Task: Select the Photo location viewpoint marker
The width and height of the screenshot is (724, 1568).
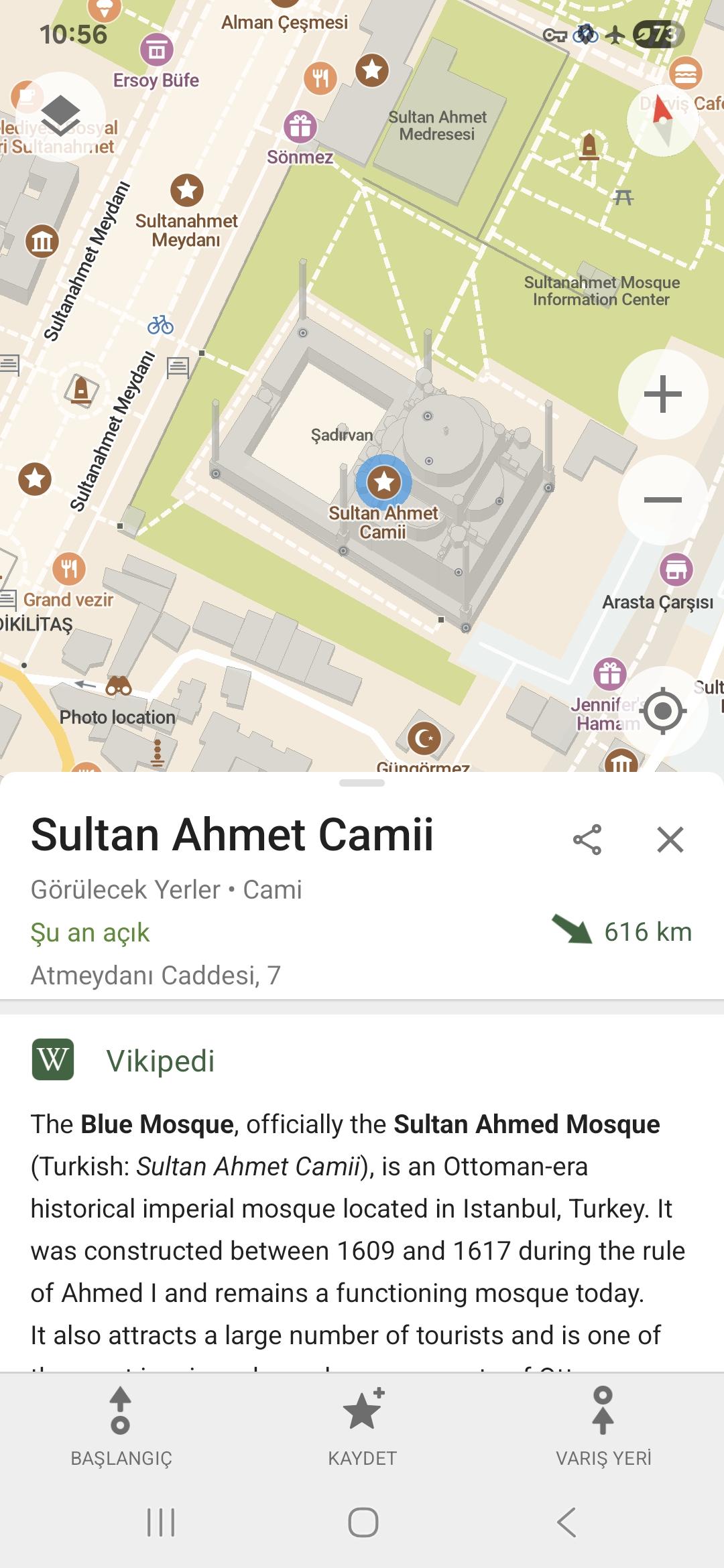Action: pos(119,686)
